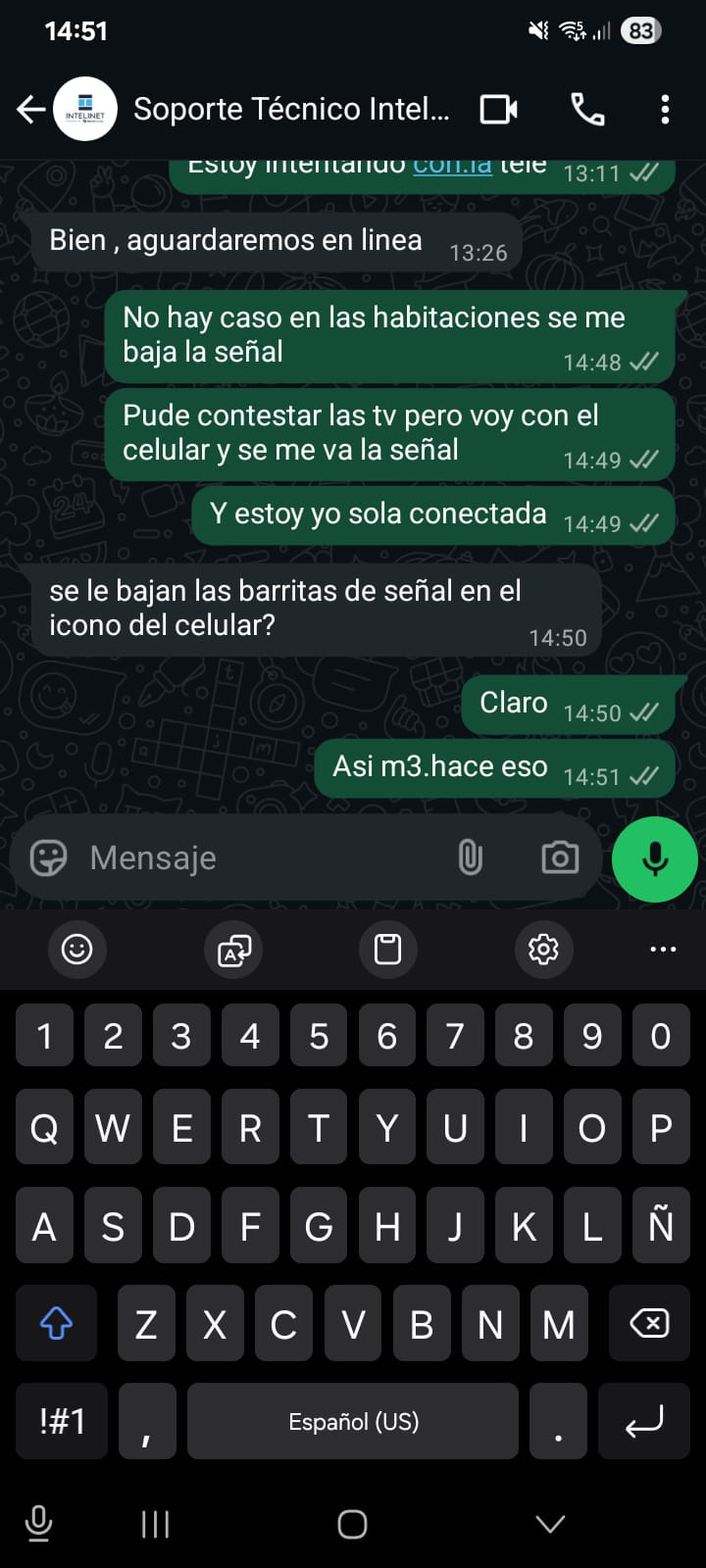The width and height of the screenshot is (706, 1568).
Task: Tap the backspace key
Action: coord(649,1324)
